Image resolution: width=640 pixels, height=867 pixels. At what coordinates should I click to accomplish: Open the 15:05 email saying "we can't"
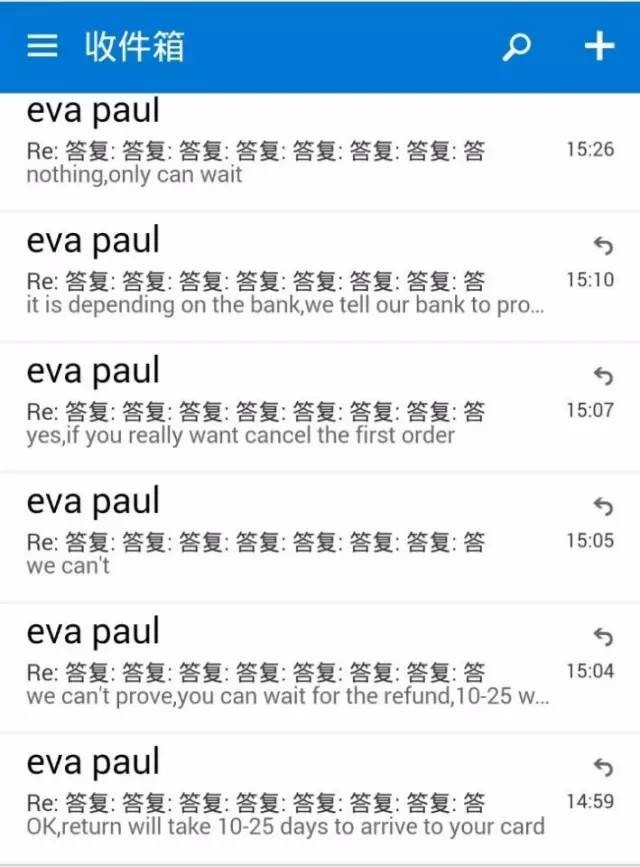(x=300, y=538)
